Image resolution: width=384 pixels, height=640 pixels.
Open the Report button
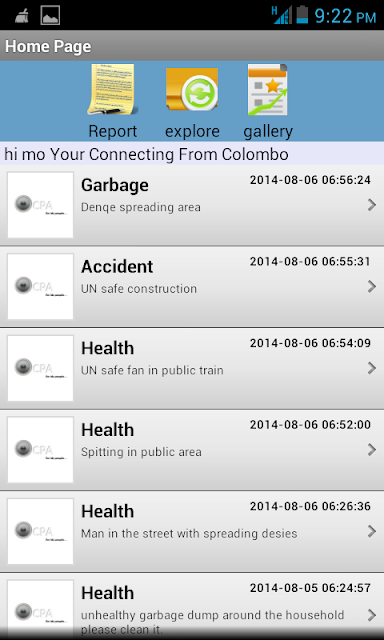[112, 101]
